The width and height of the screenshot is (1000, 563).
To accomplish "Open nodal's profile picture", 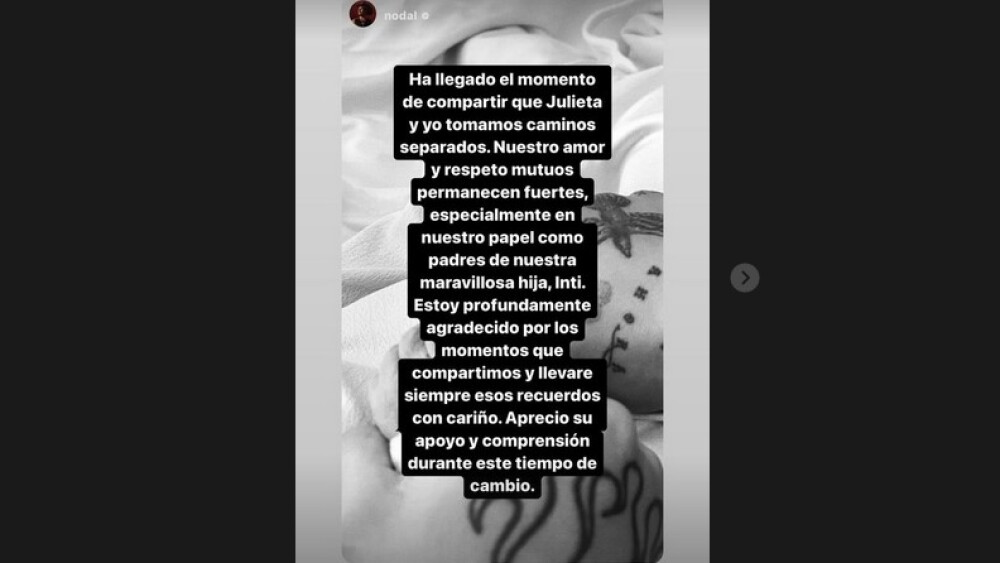I will pos(362,14).
